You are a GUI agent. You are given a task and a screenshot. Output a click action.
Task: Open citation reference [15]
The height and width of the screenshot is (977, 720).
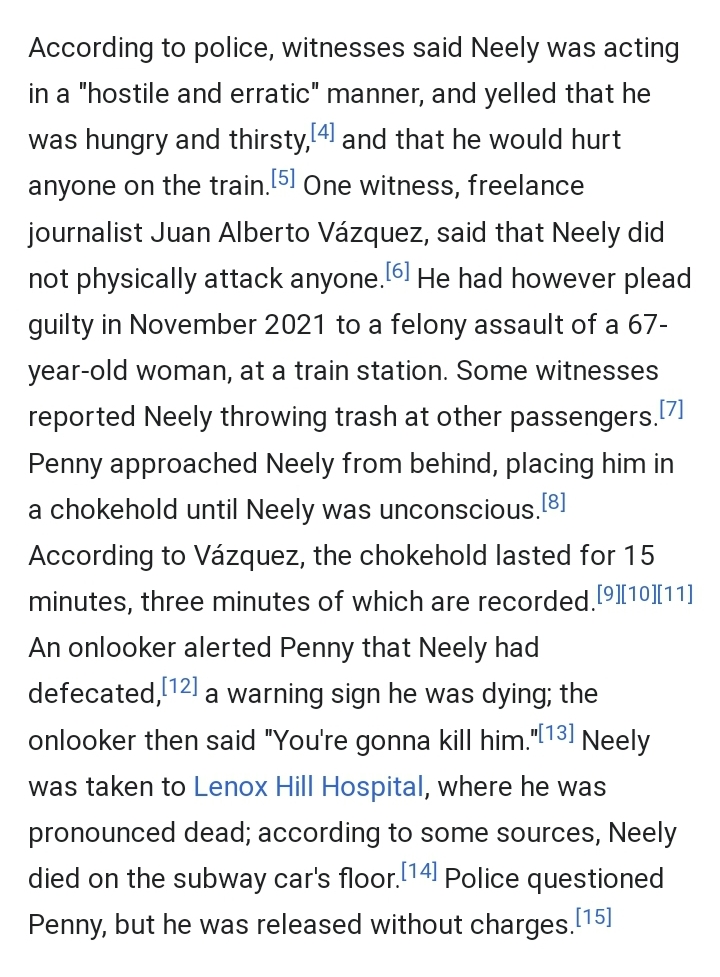pyautogui.click(x=594, y=917)
